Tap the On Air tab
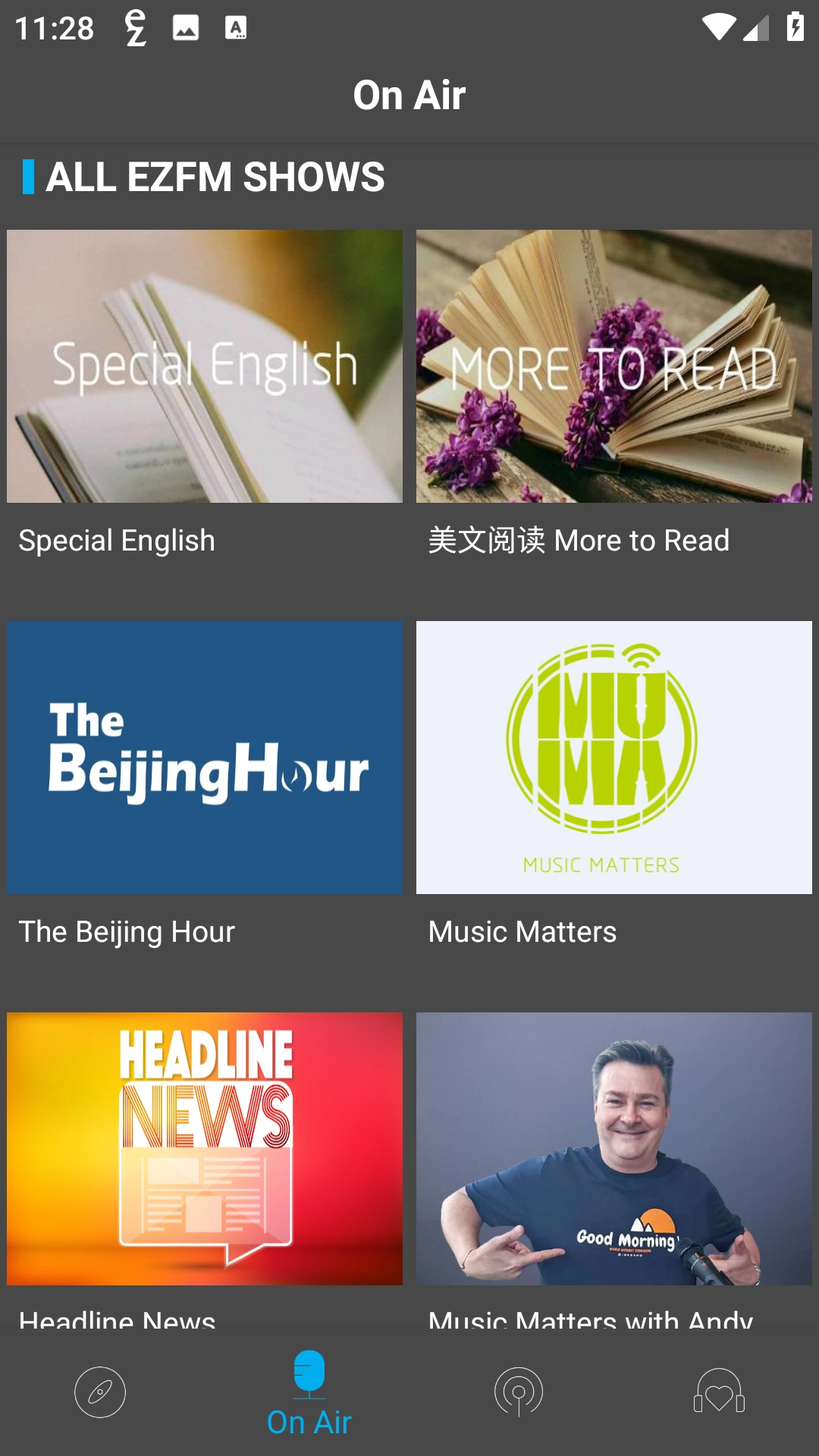Image resolution: width=819 pixels, height=1456 pixels. coord(309,1394)
